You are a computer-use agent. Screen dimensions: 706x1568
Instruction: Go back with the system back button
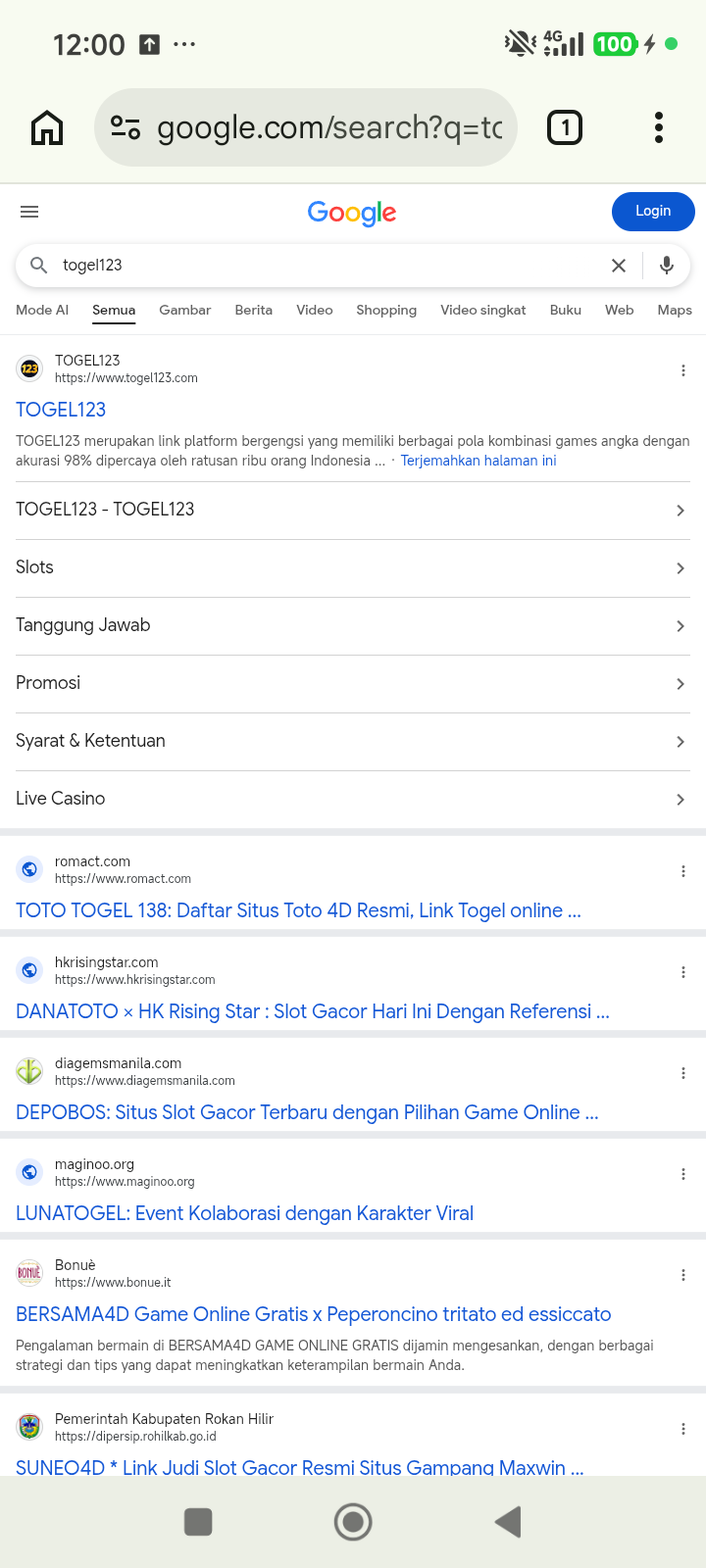pos(508,1522)
